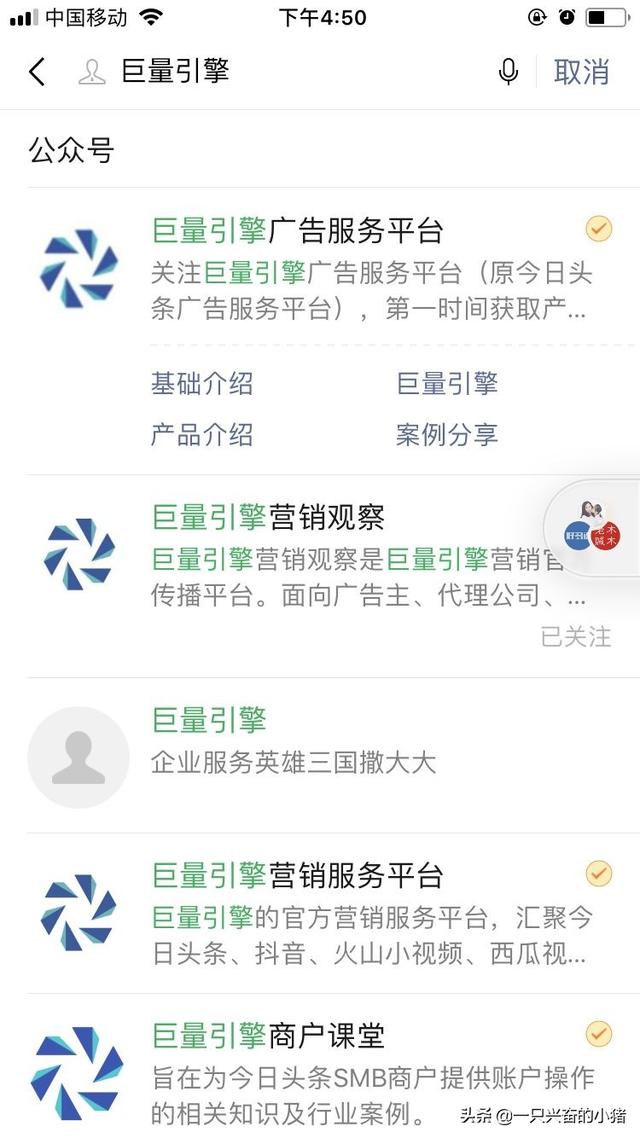Open the 基础介绍 link
Image resolution: width=640 pixels, height=1138 pixels.
coord(202,384)
